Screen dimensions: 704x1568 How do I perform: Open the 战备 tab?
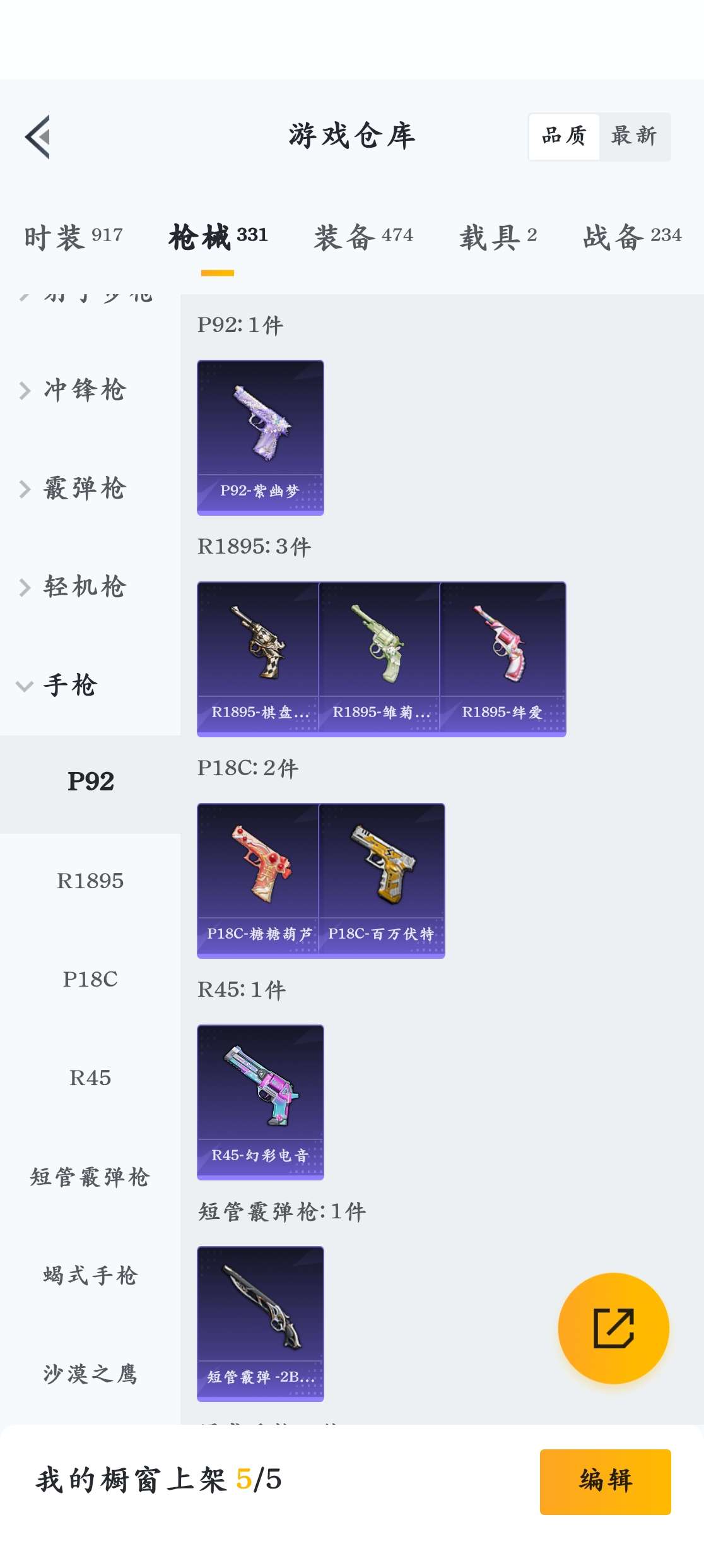coord(632,237)
